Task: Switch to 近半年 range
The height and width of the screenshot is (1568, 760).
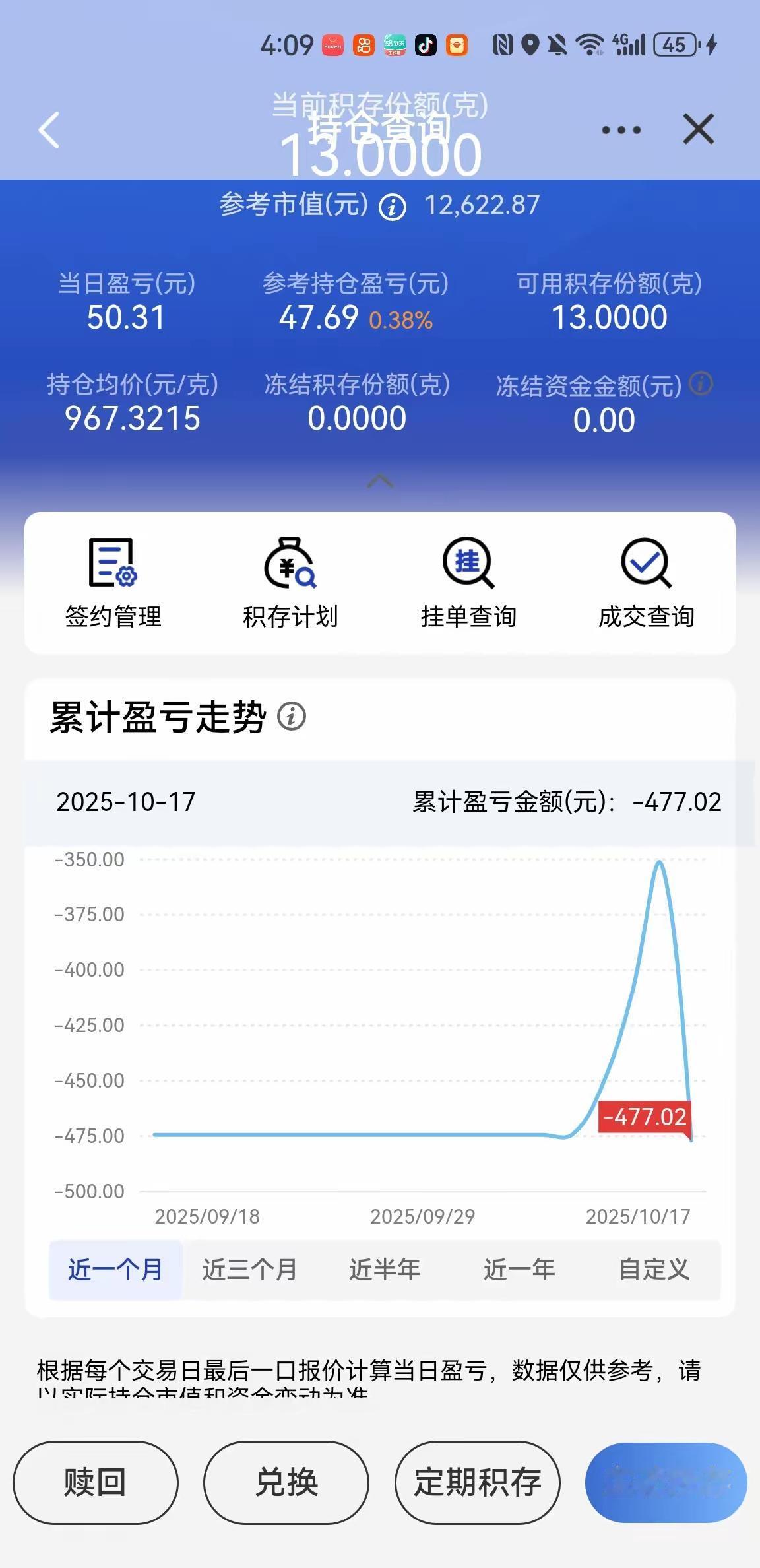Action: pyautogui.click(x=385, y=1270)
